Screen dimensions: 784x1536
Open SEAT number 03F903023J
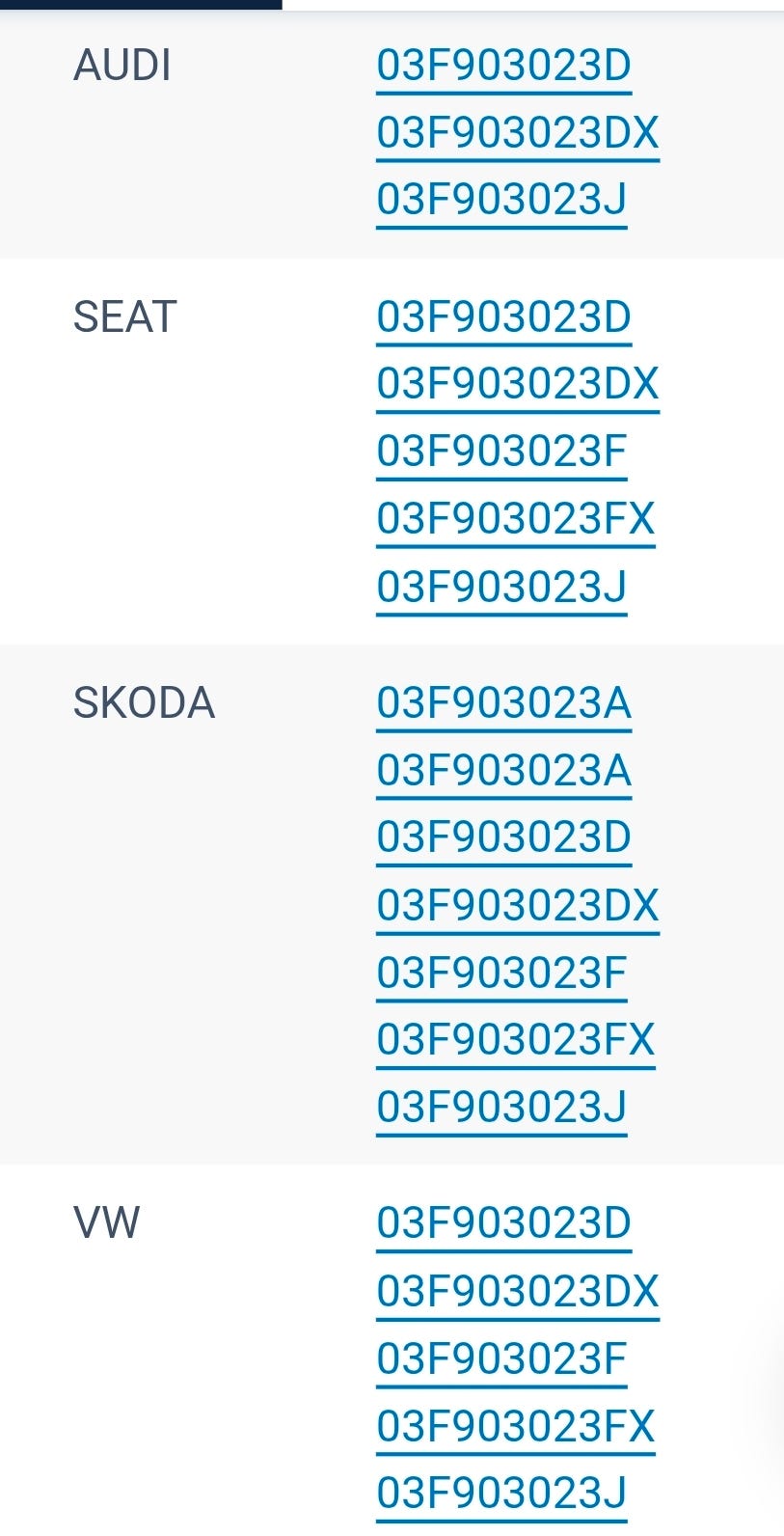click(x=501, y=587)
